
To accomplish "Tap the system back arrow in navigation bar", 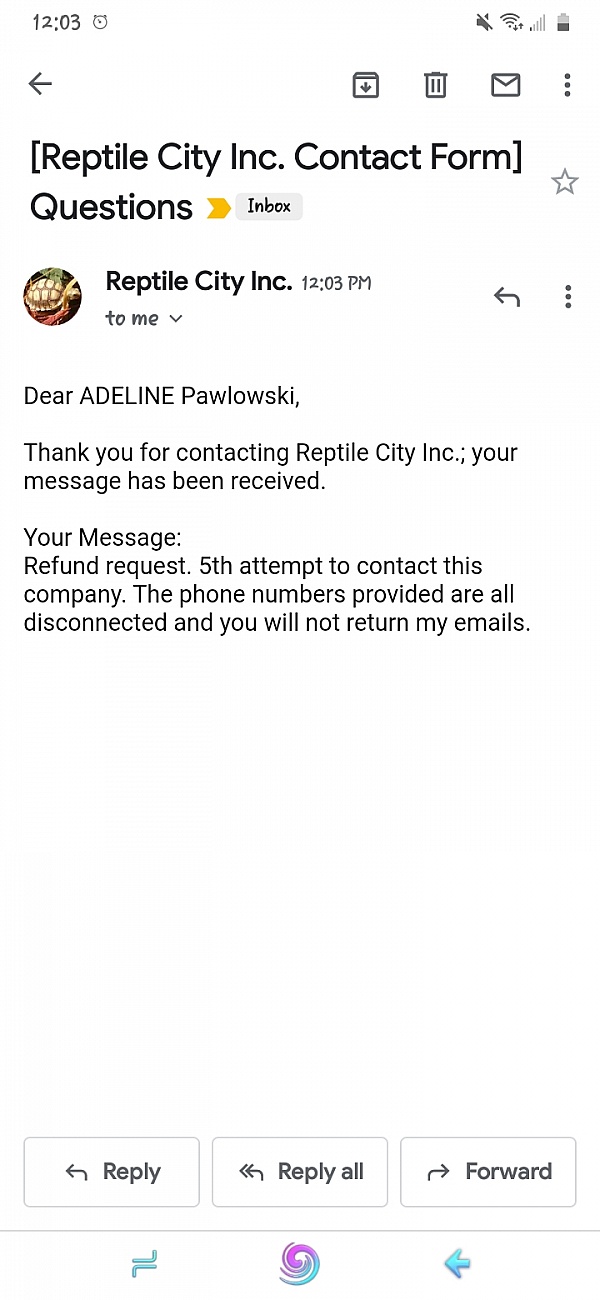I will [x=456, y=1265].
